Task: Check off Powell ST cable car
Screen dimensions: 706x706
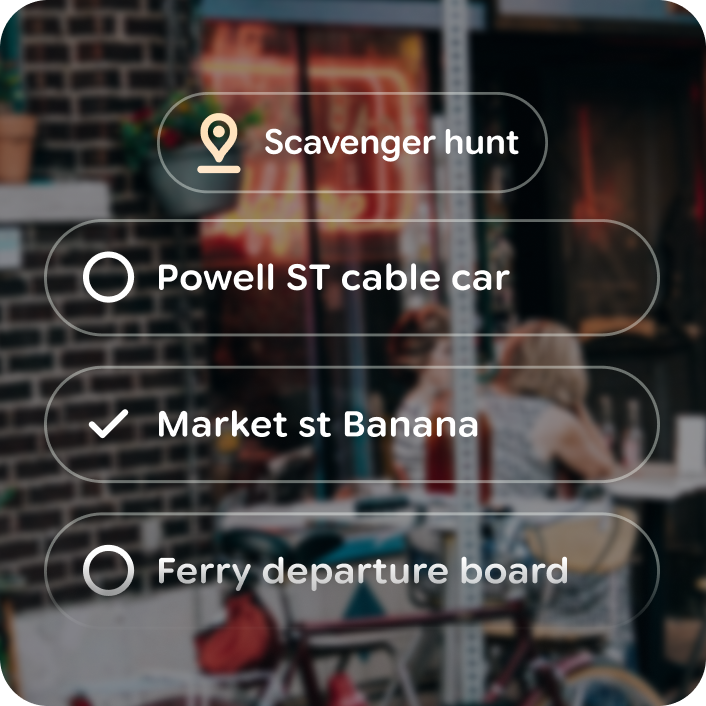Action: (x=108, y=277)
